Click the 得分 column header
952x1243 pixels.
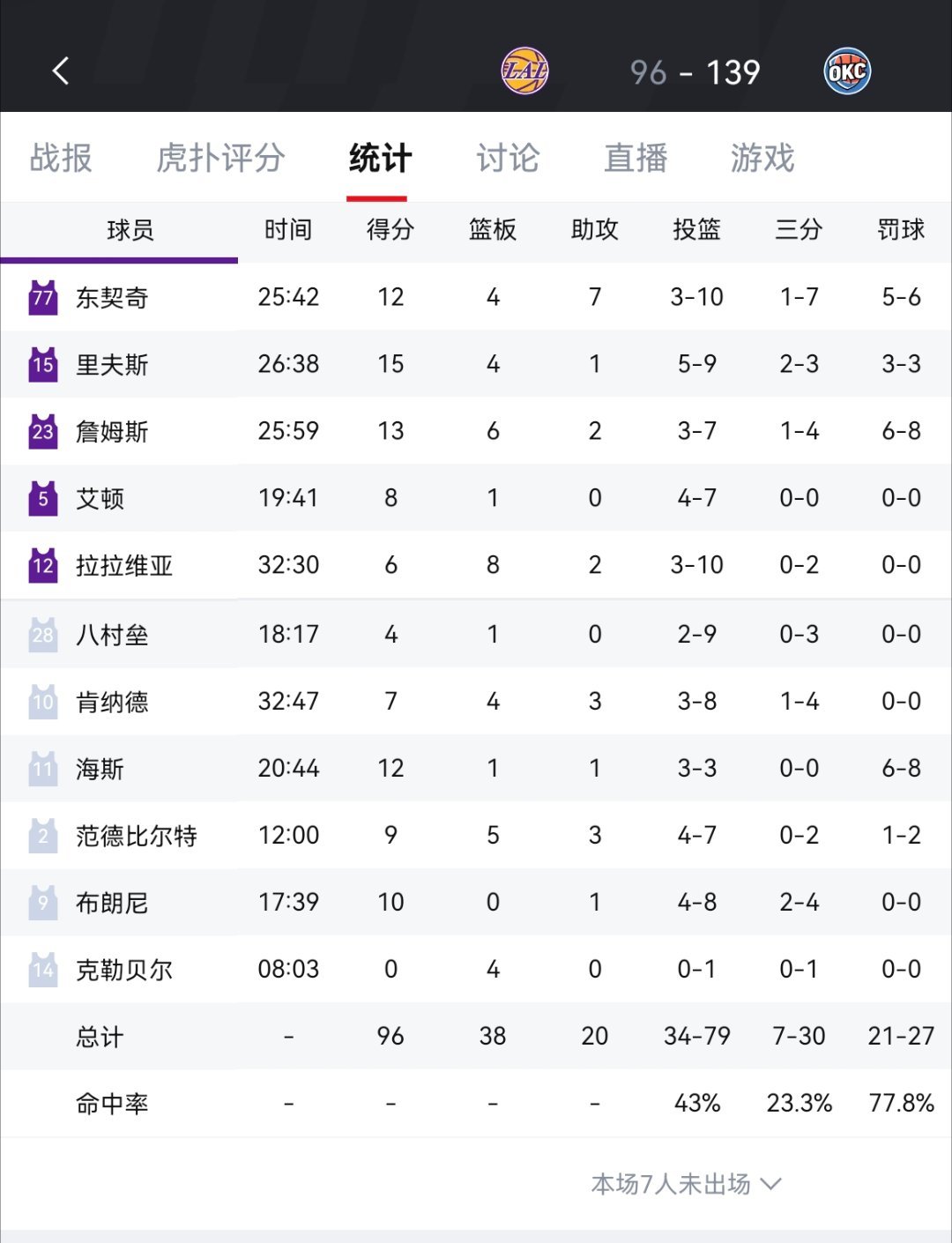[390, 230]
